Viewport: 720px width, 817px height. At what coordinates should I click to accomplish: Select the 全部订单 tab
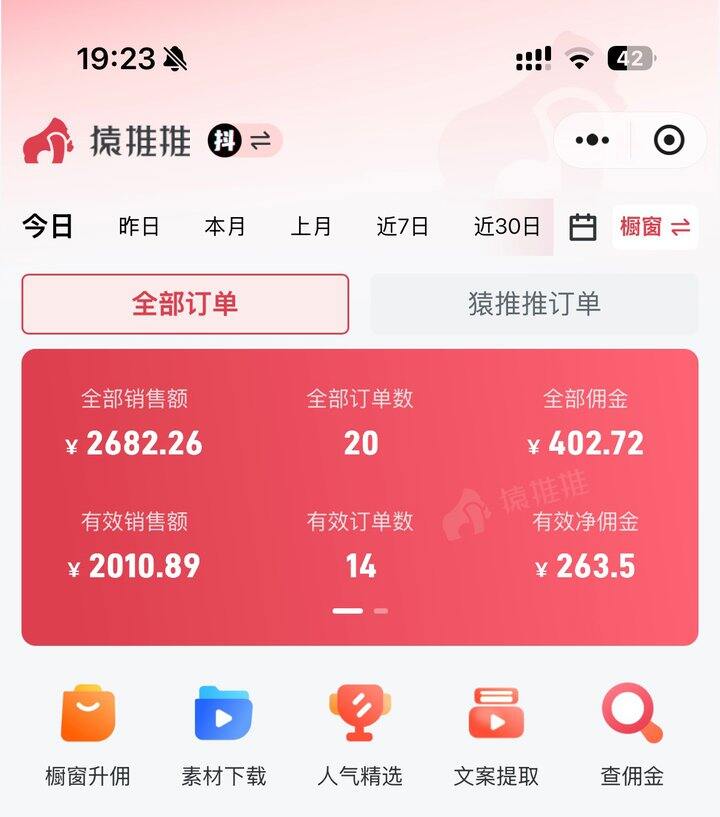coord(185,304)
